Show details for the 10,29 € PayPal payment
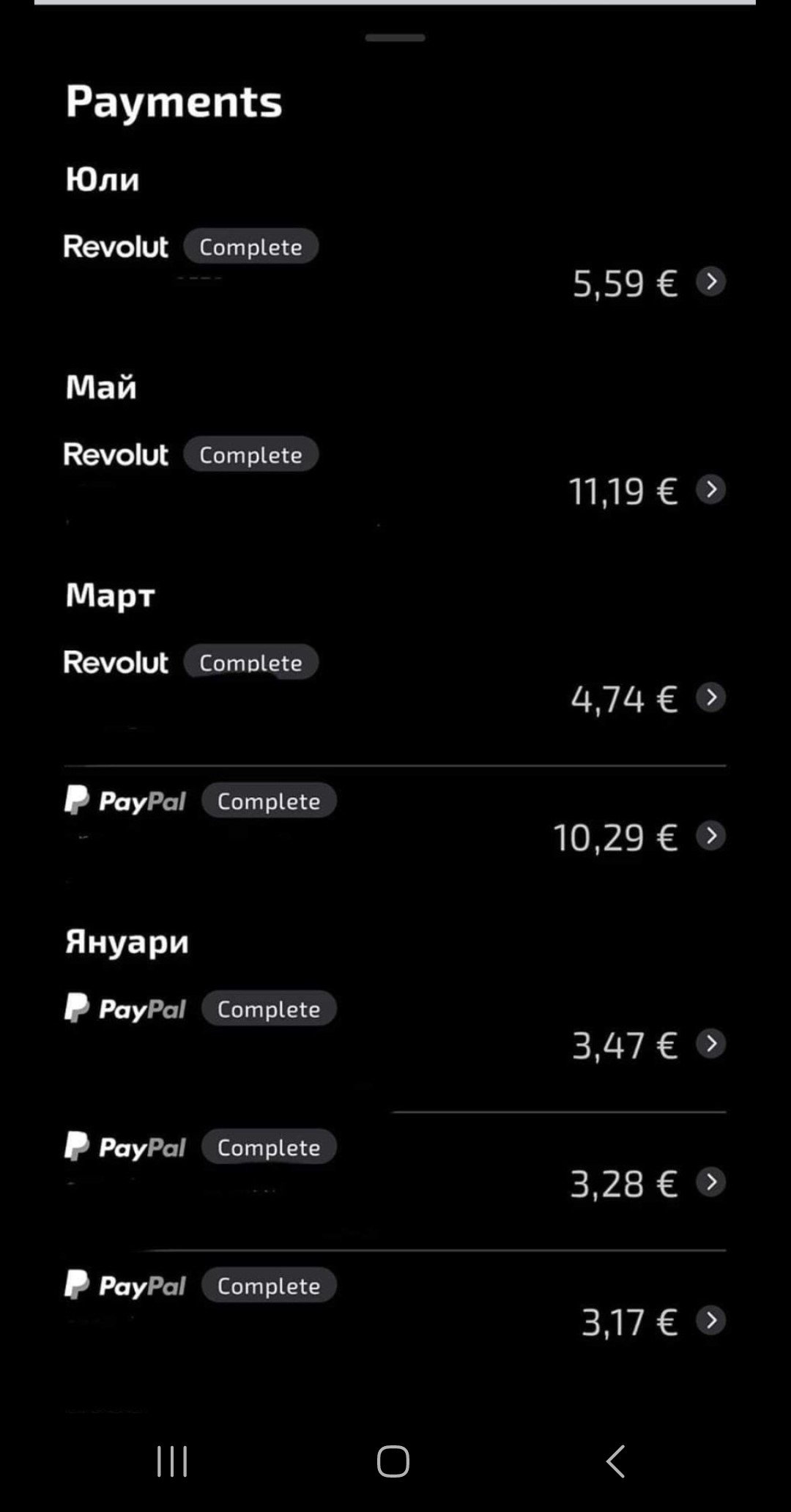This screenshot has height=1512, width=791. pyautogui.click(x=710, y=835)
